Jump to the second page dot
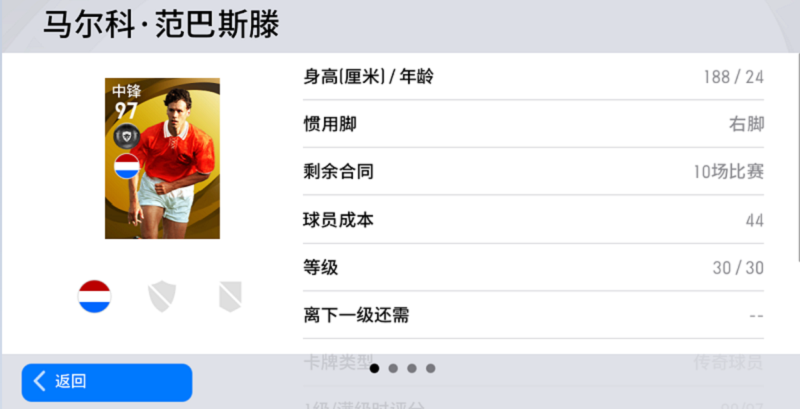The width and height of the screenshot is (800, 409). [393, 368]
